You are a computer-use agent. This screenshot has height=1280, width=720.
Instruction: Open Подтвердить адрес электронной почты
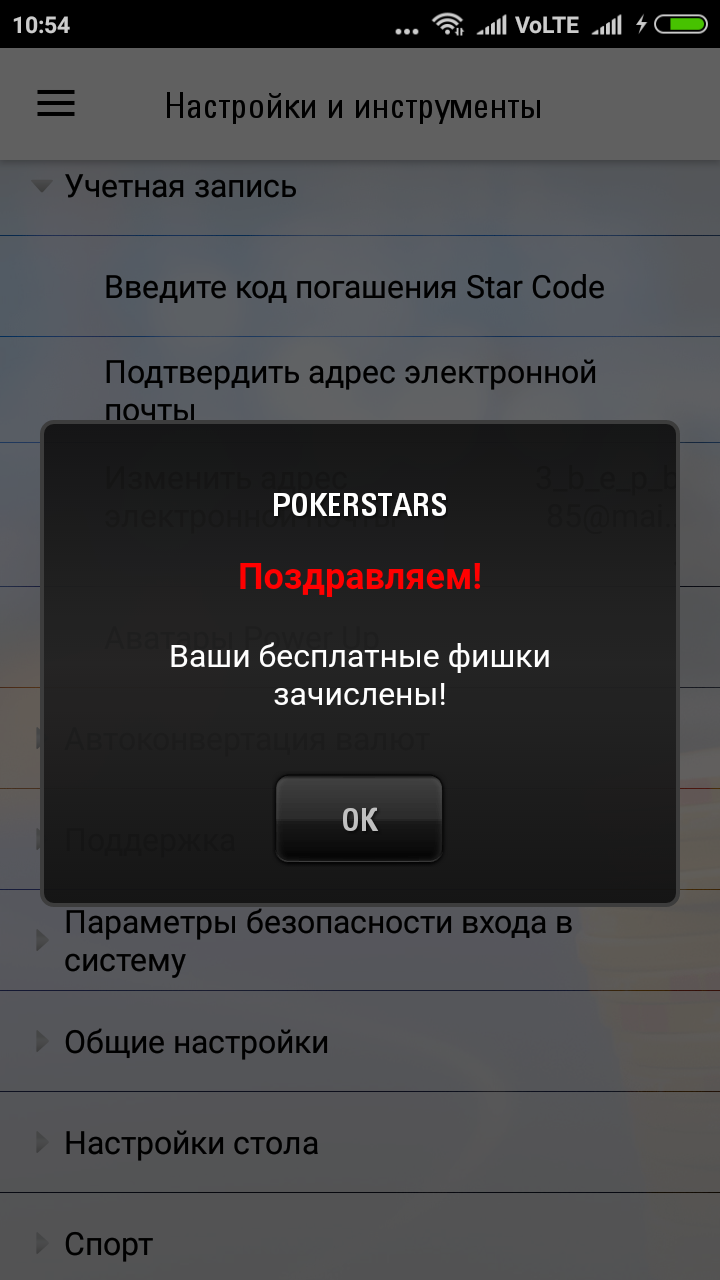(360, 389)
